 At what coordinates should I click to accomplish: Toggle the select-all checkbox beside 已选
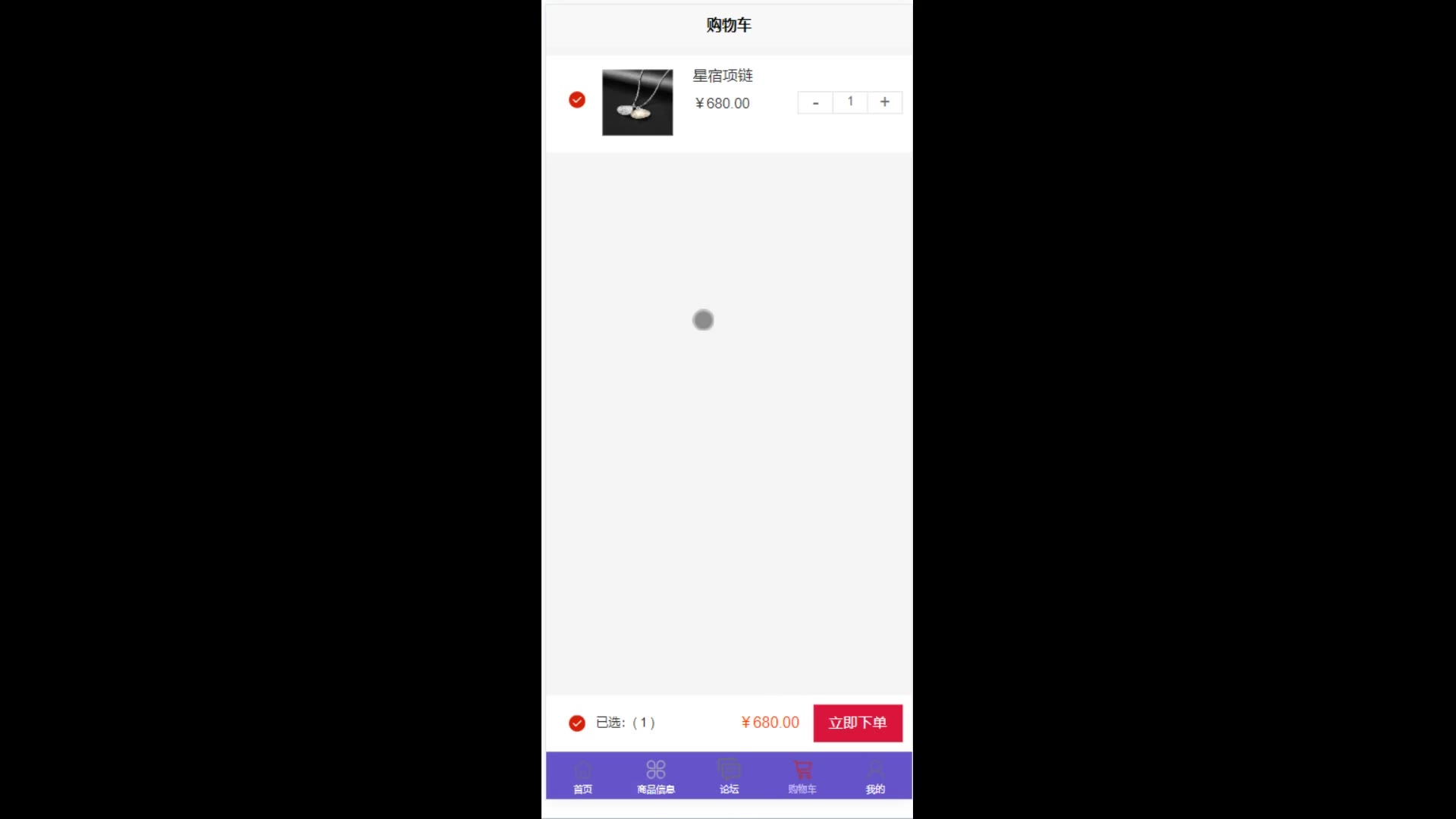(x=577, y=723)
